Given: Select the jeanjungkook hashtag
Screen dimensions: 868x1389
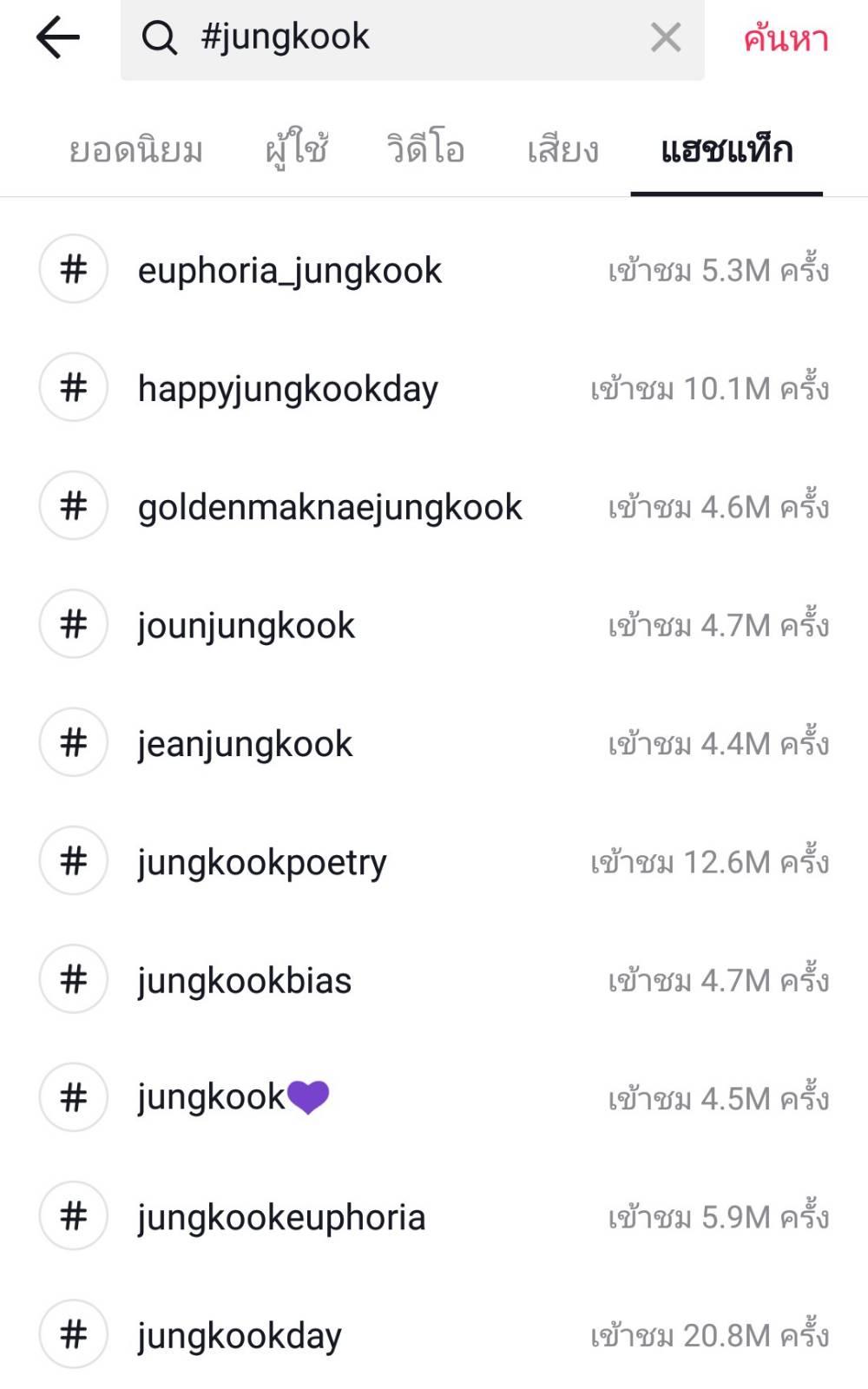Looking at the screenshot, I should (x=246, y=744).
